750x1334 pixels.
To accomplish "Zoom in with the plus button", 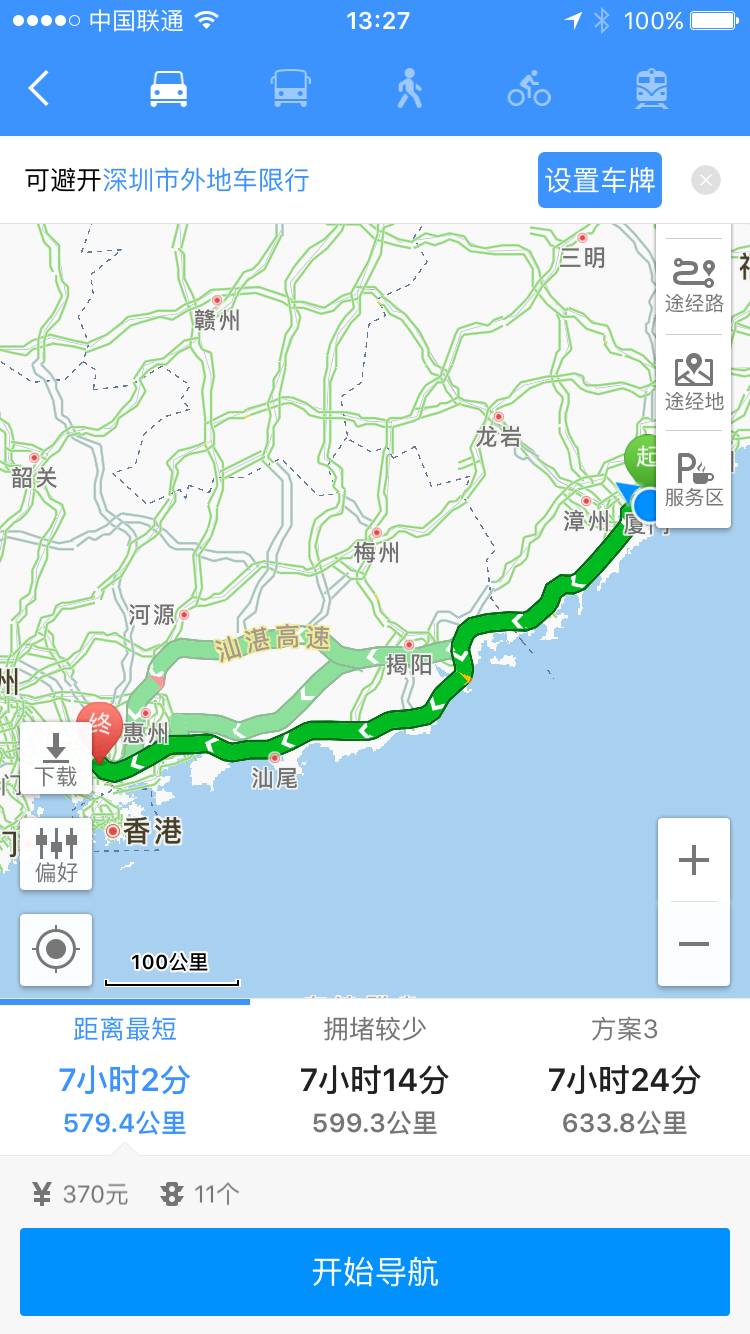I will 694,860.
